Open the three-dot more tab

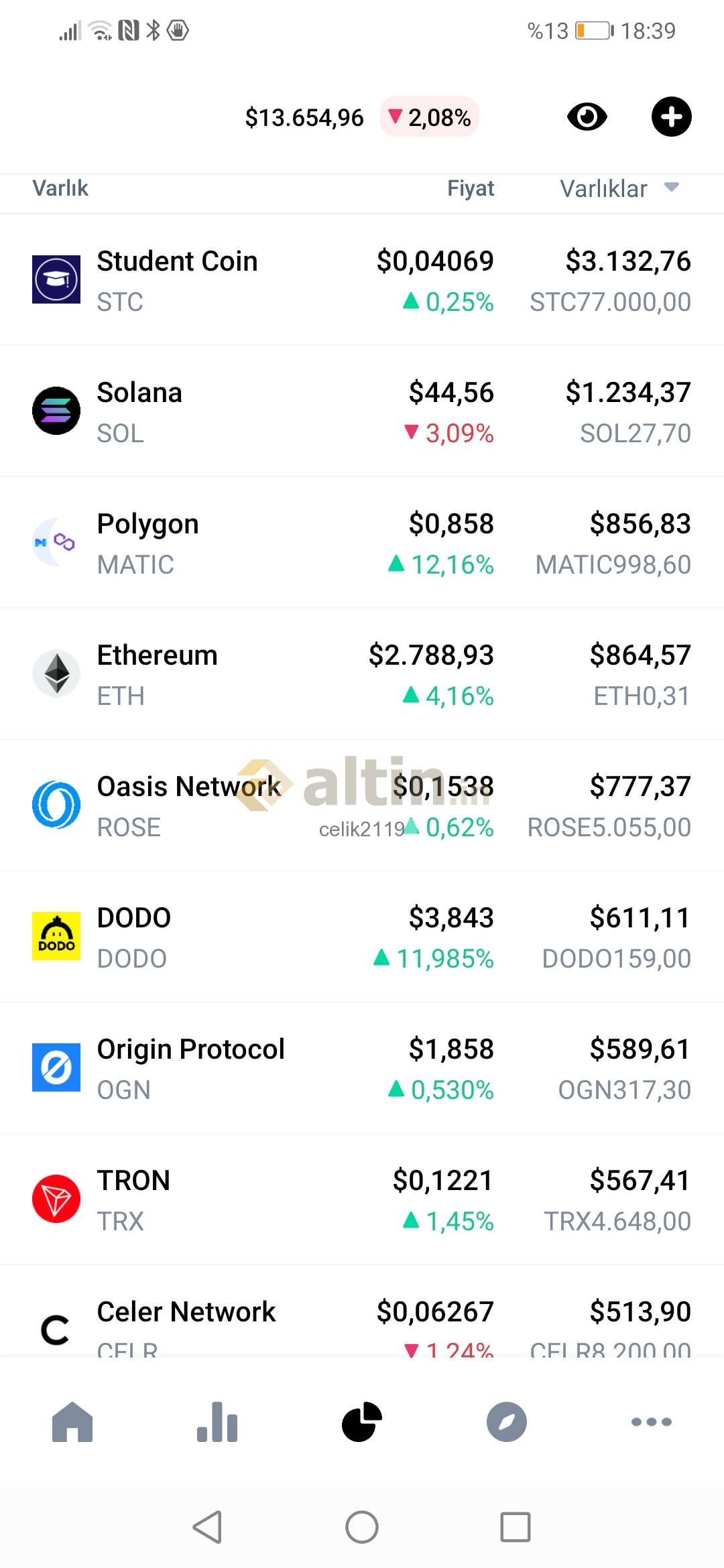(x=652, y=1421)
